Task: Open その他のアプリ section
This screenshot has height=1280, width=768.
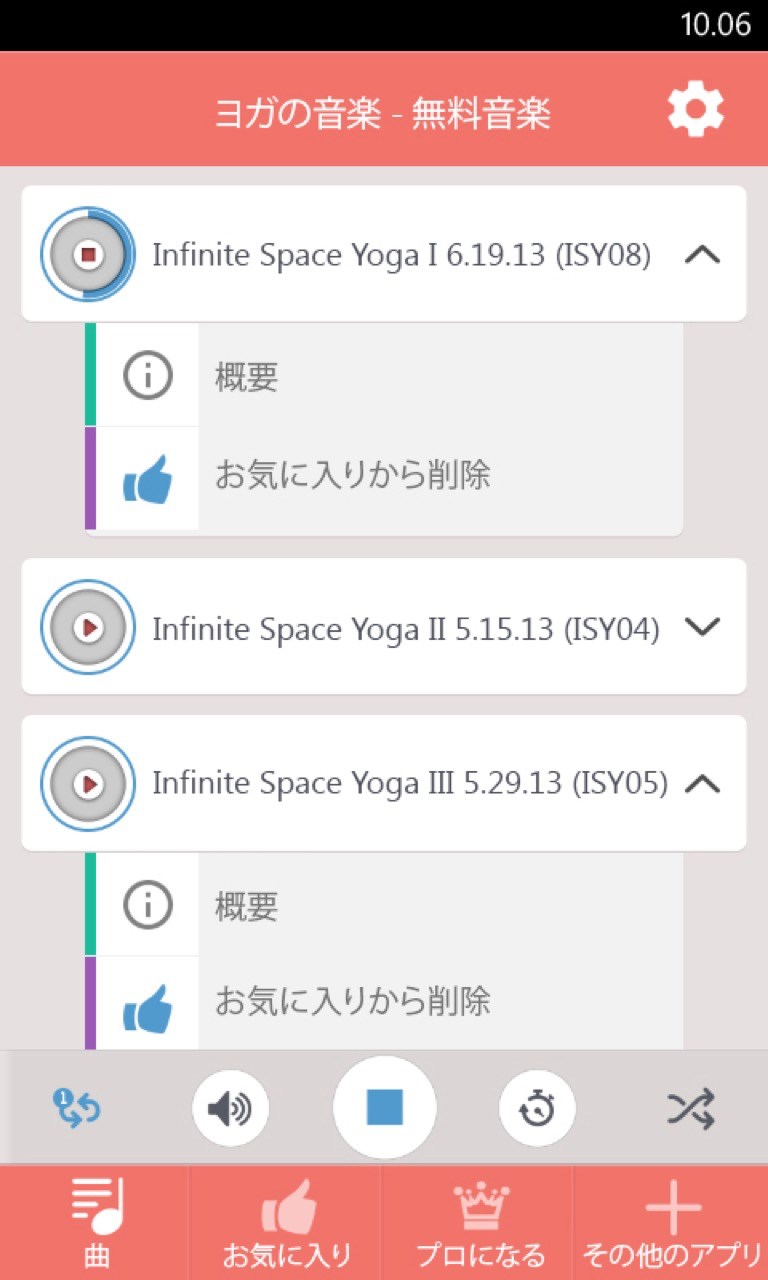Action: click(x=671, y=1218)
